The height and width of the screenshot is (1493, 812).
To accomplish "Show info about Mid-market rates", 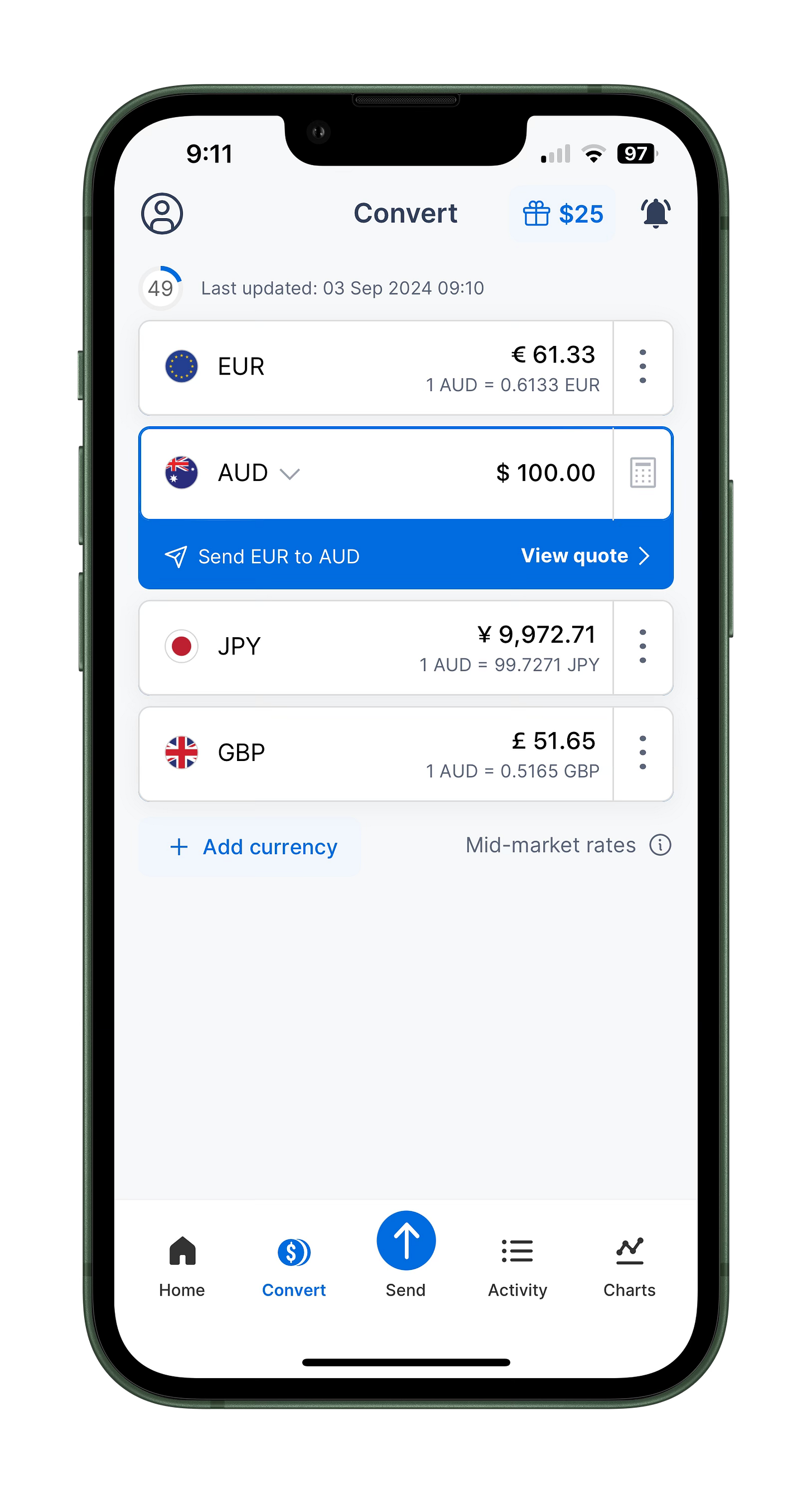I will coord(660,845).
